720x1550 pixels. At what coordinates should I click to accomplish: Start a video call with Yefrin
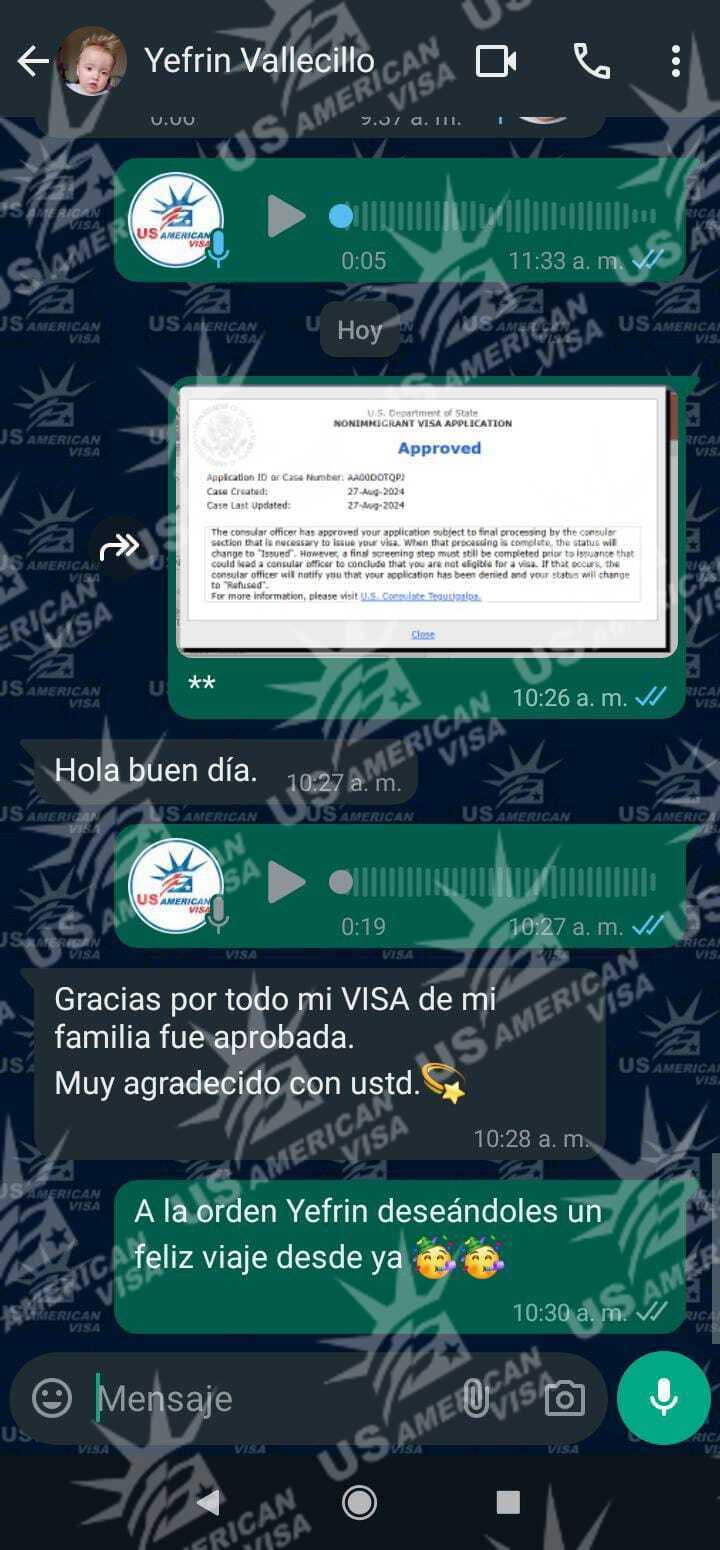(x=496, y=62)
